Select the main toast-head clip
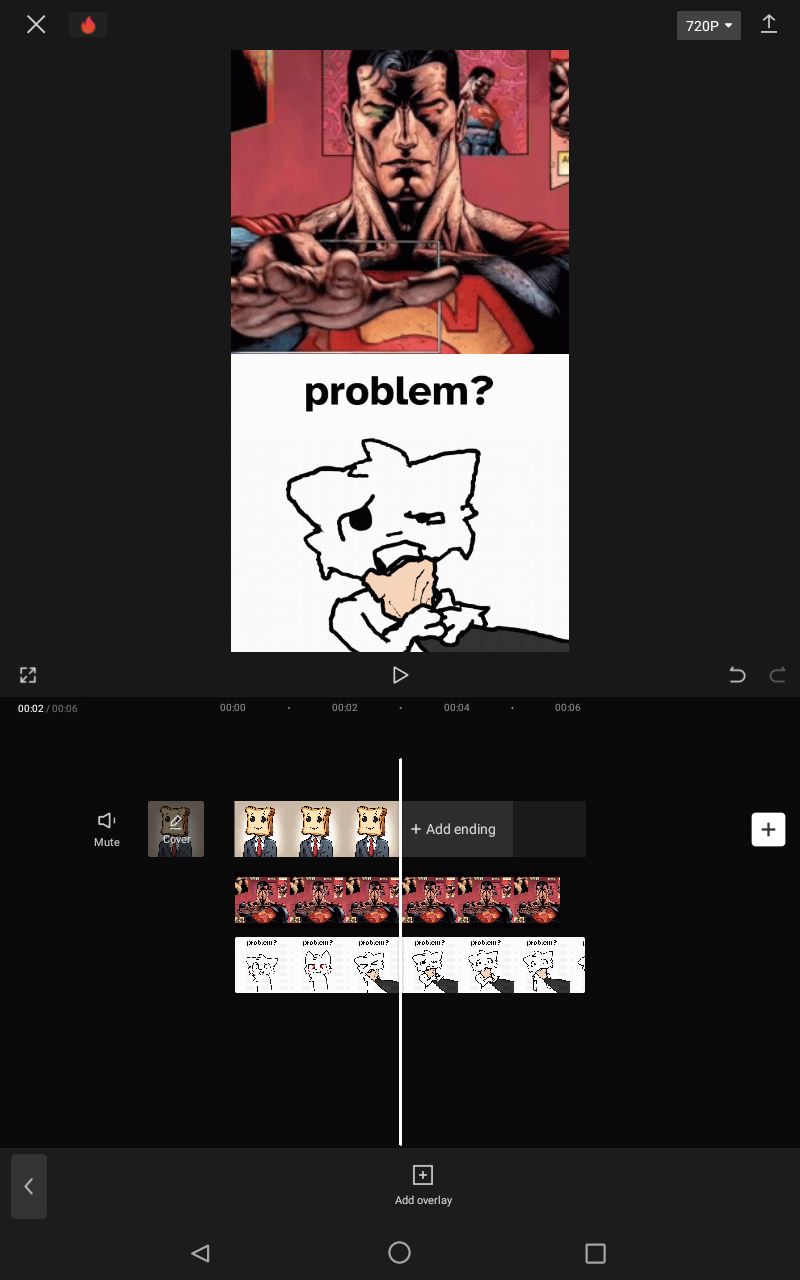800x1280 pixels. pyautogui.click(x=315, y=829)
